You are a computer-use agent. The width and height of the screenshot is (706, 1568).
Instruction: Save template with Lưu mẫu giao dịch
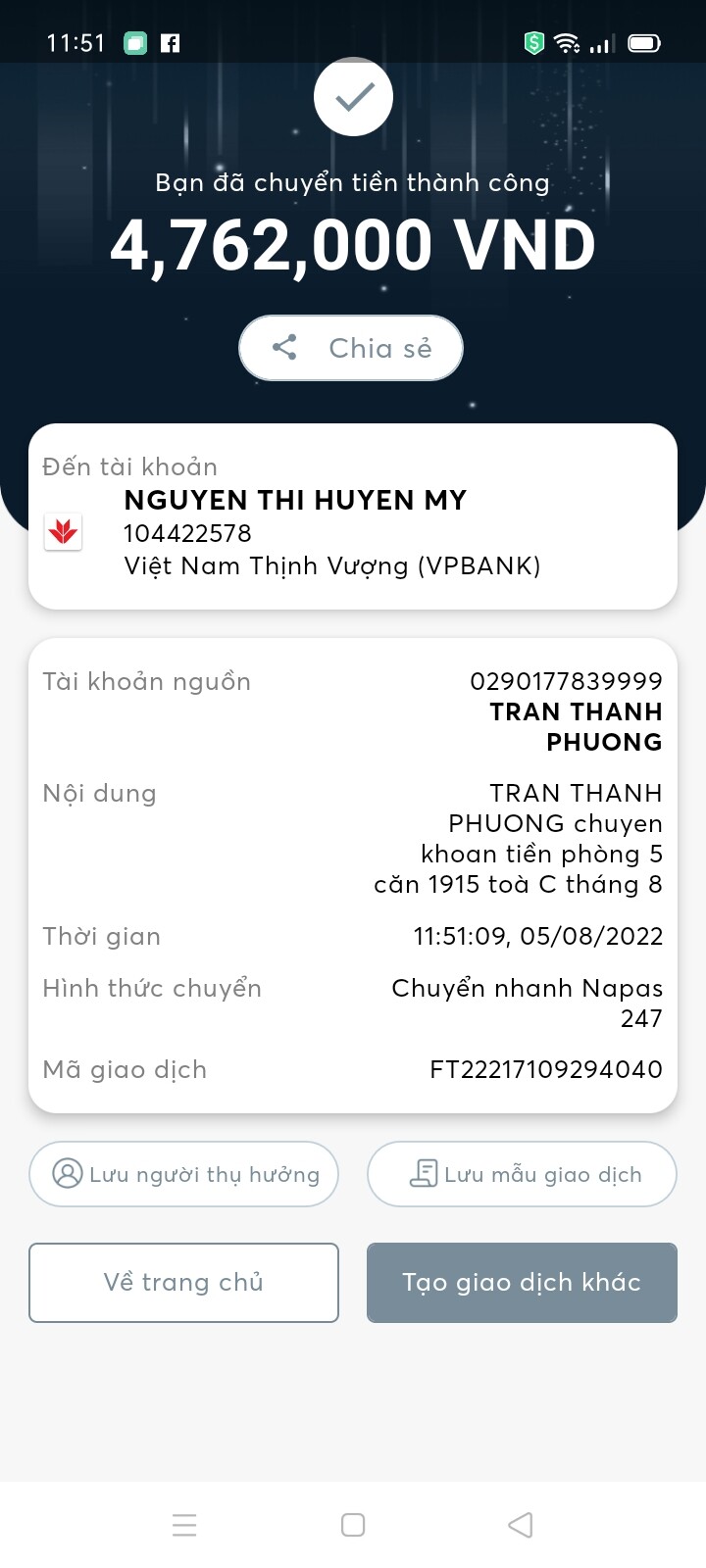point(522,1174)
